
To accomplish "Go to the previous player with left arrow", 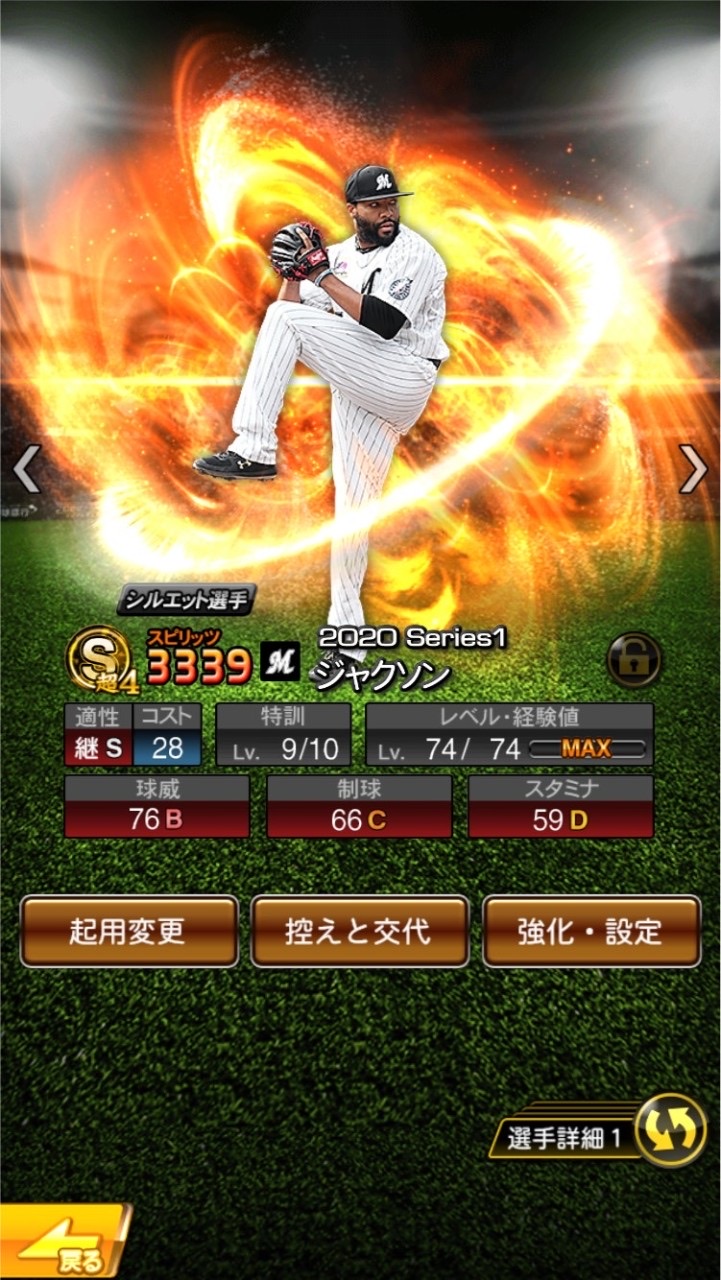I will pyautogui.click(x=26, y=468).
